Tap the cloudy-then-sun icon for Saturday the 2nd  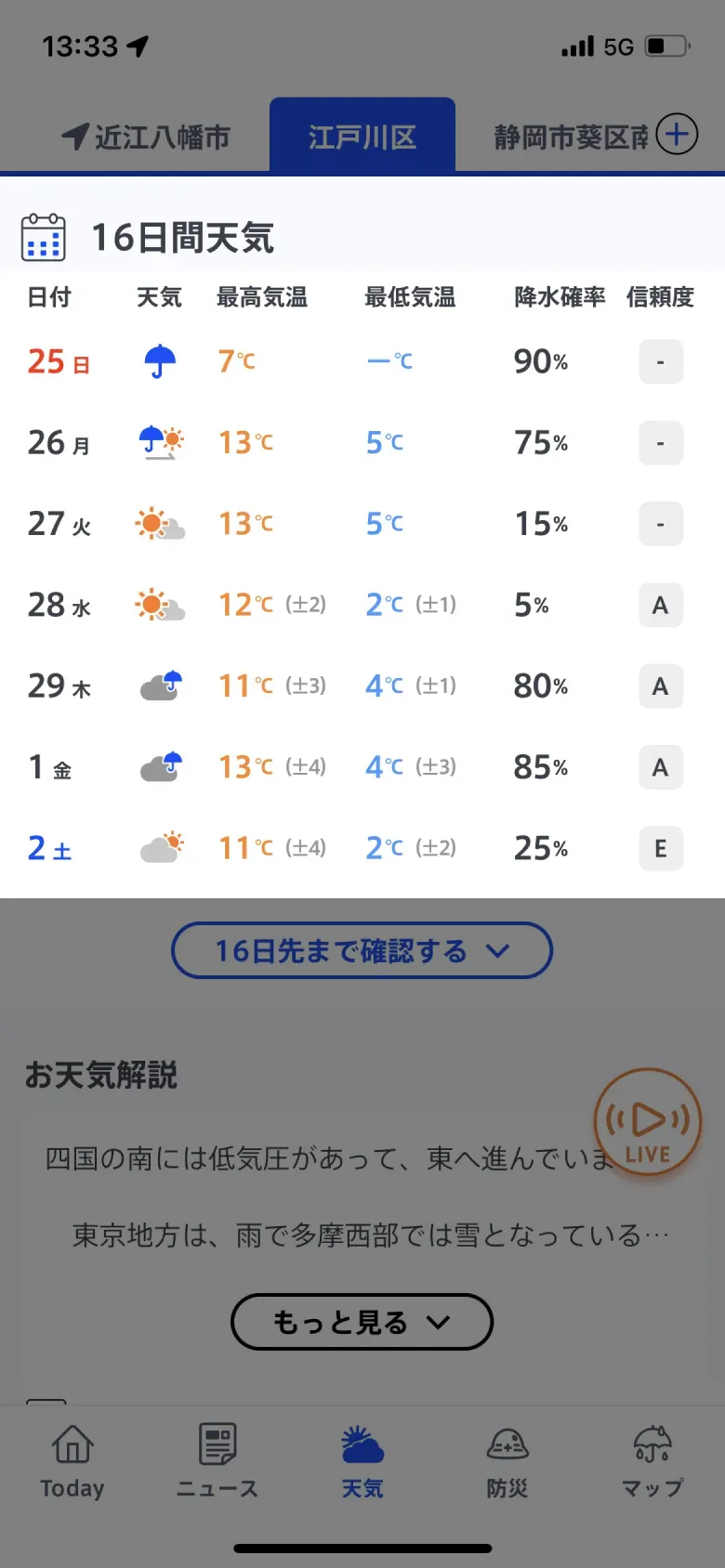pyautogui.click(x=160, y=846)
